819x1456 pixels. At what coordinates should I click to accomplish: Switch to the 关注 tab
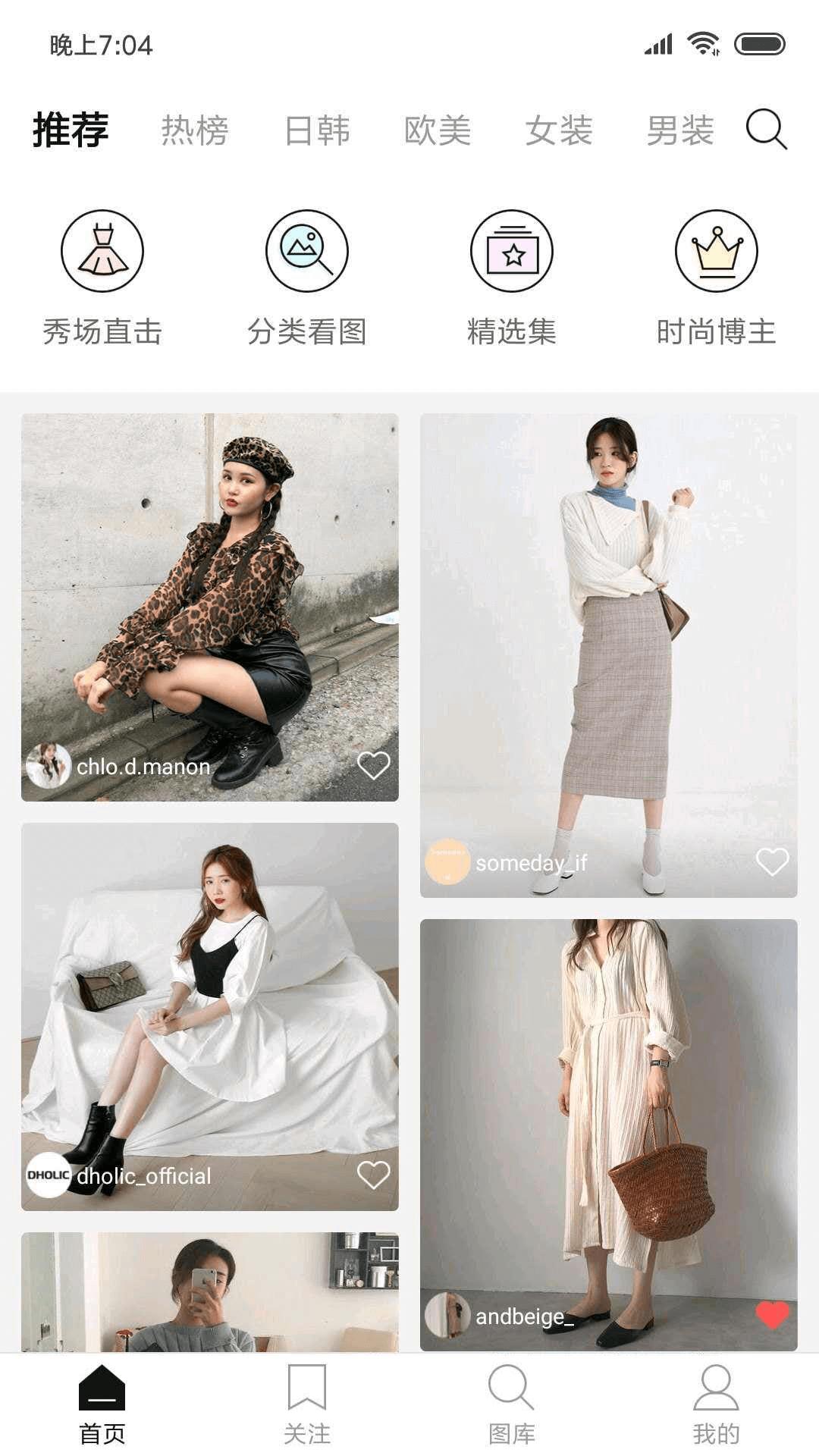click(x=307, y=1404)
